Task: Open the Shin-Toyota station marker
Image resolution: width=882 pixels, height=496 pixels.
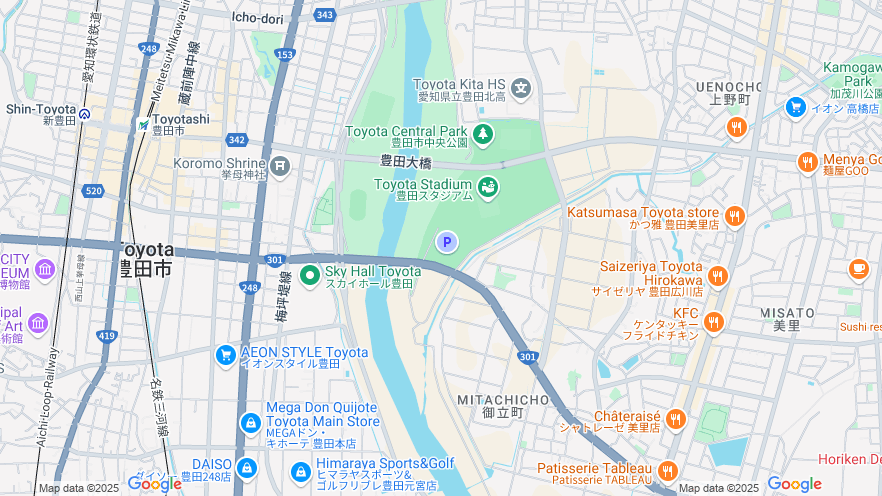Action: (85, 114)
